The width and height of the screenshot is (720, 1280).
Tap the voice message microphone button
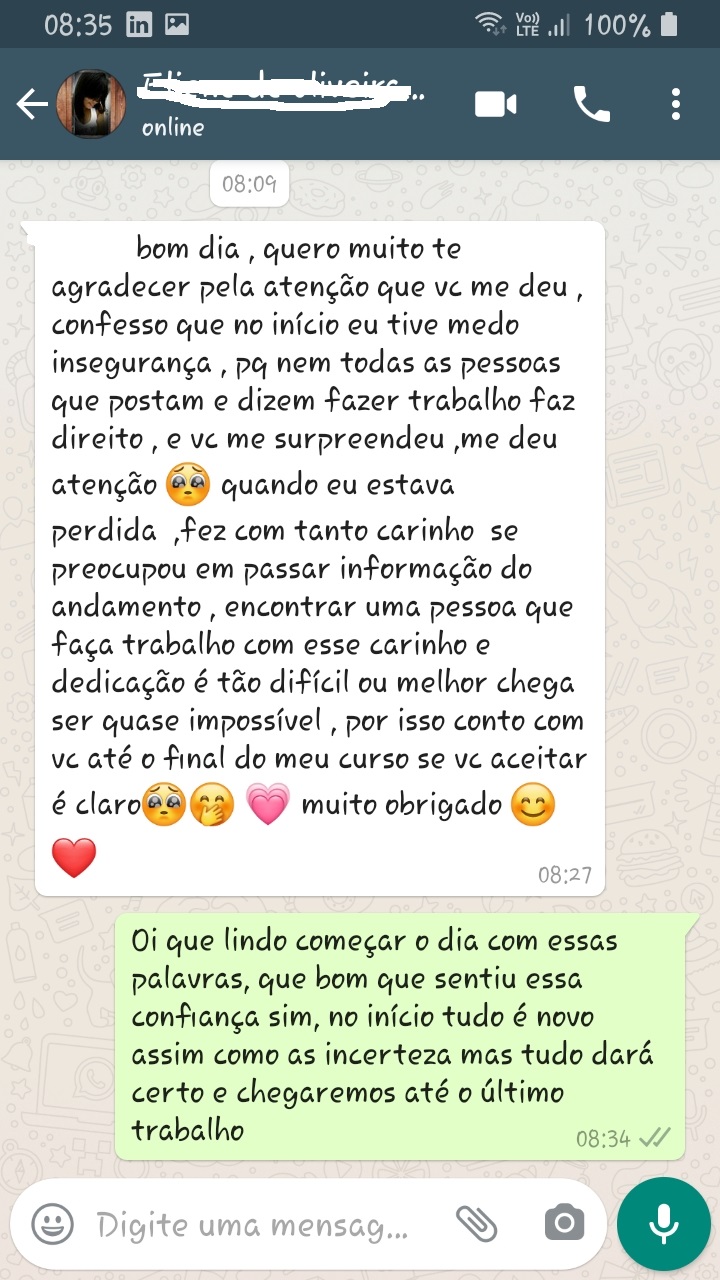[x=663, y=1224]
